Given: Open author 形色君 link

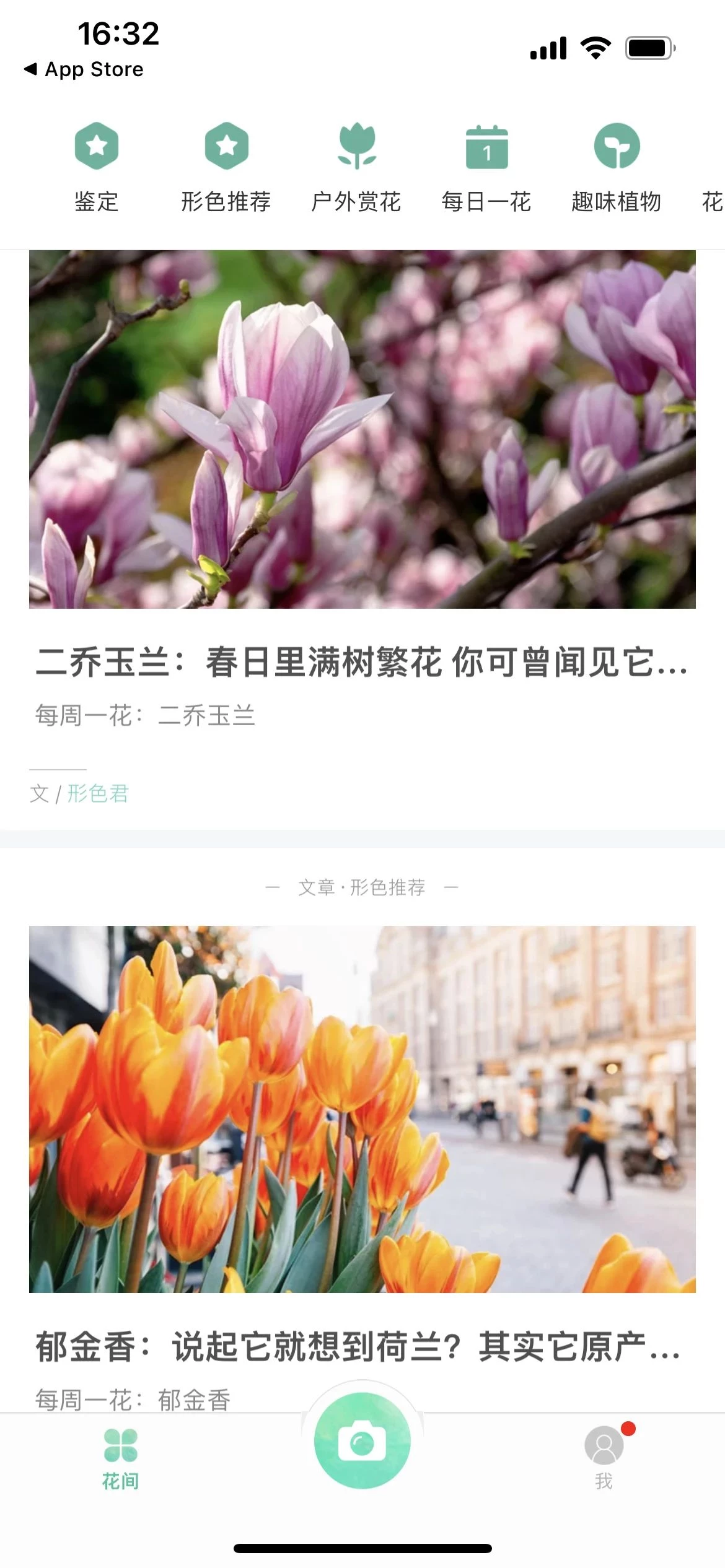Looking at the screenshot, I should click(98, 793).
